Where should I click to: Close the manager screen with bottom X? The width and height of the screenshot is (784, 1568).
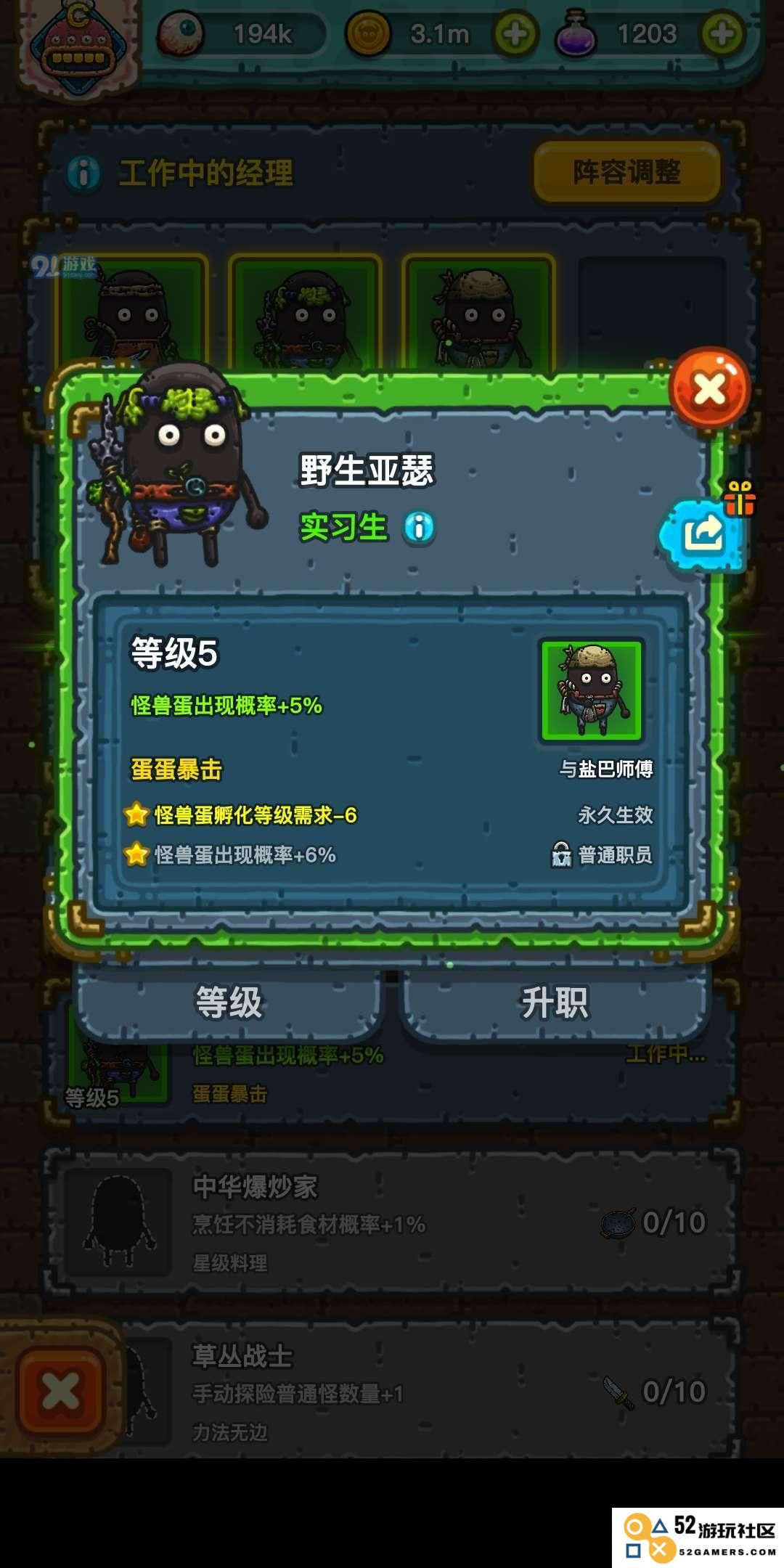pyautogui.click(x=61, y=1392)
